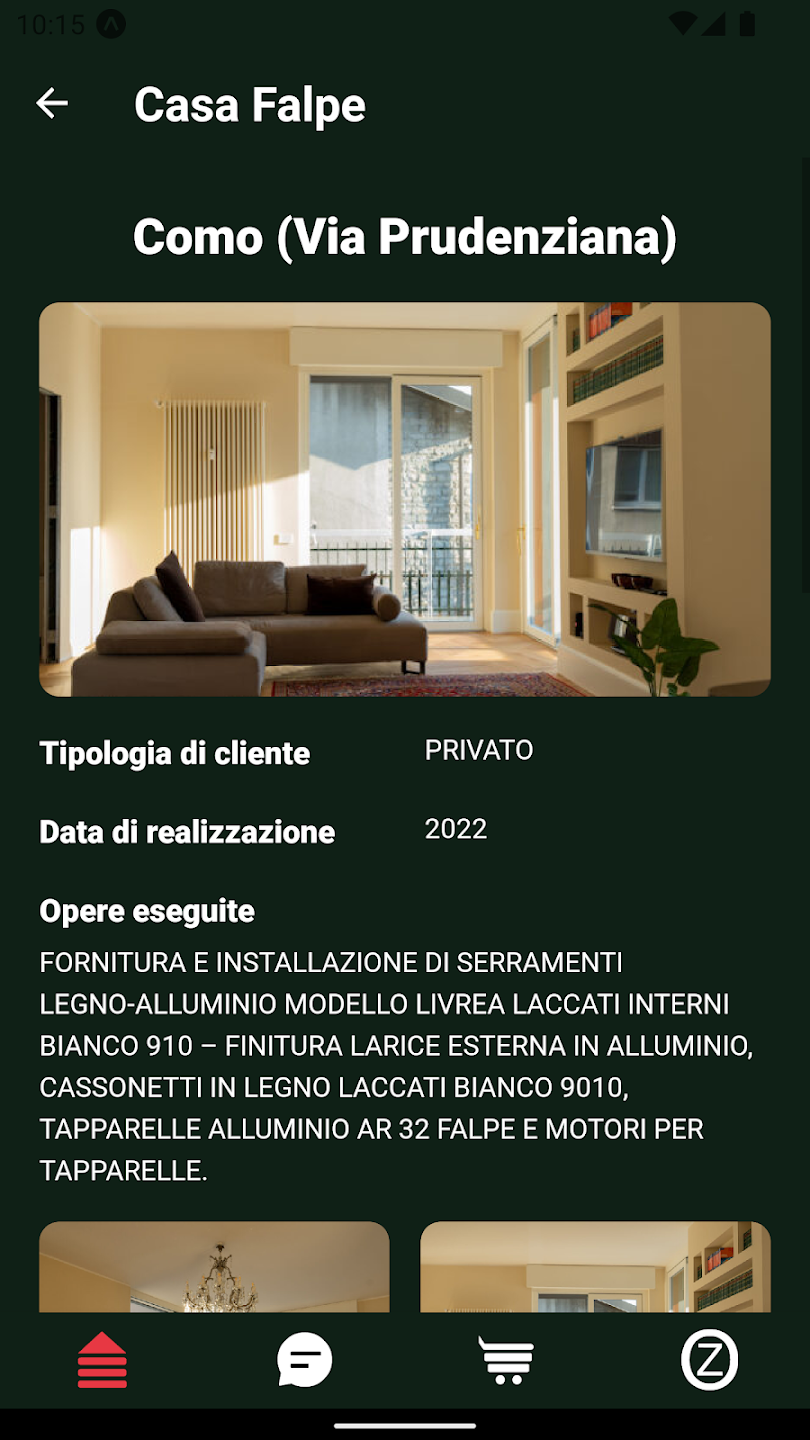The width and height of the screenshot is (810, 1440).
Task: Switch to the red stacked layers tab
Action: coord(102,1360)
